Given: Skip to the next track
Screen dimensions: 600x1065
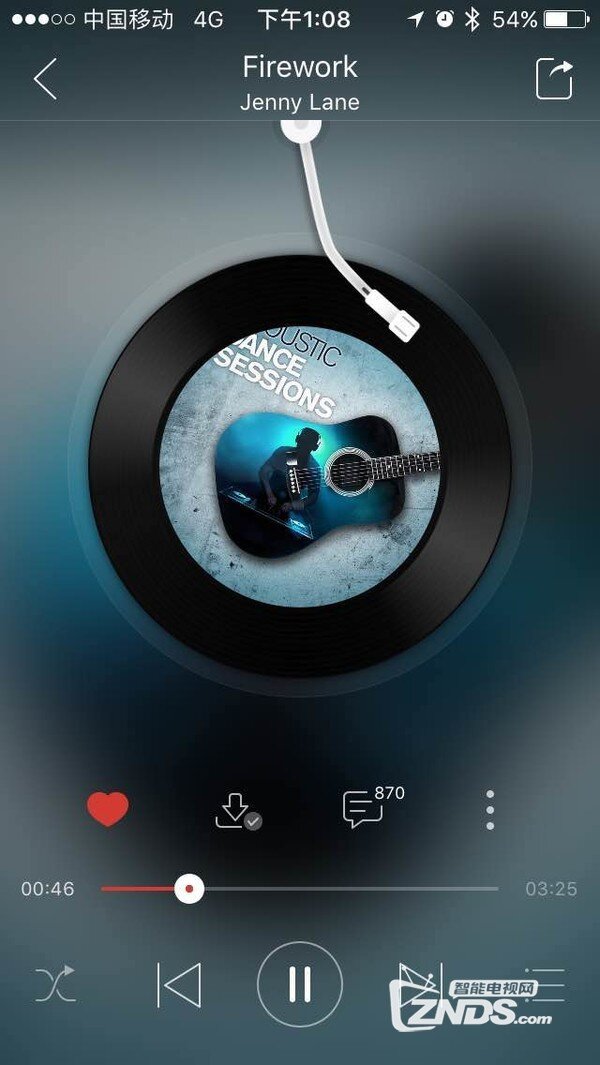Looking at the screenshot, I should coord(420,984).
